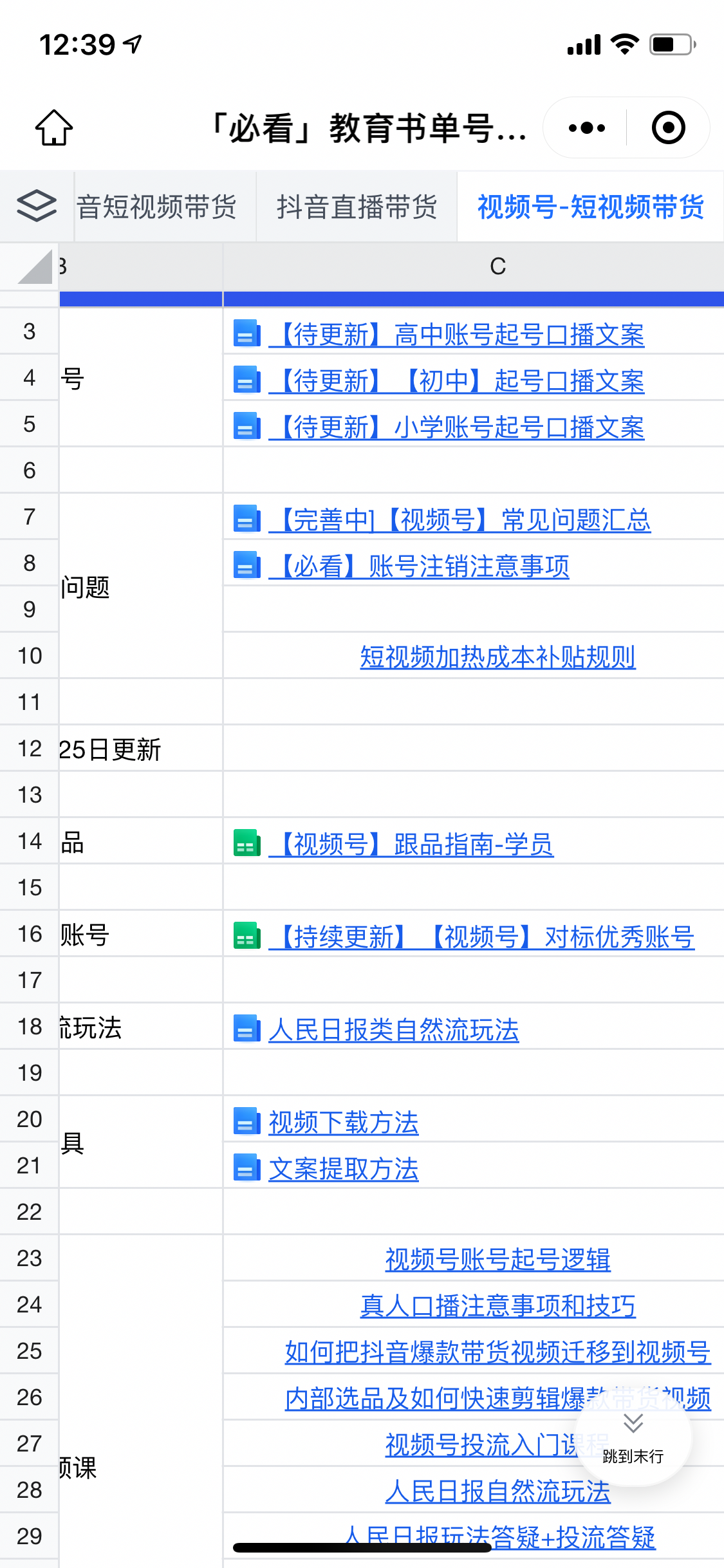Open 人民日报类自然流玩法 link
Image resolution: width=724 pixels, height=1568 pixels.
393,1030
